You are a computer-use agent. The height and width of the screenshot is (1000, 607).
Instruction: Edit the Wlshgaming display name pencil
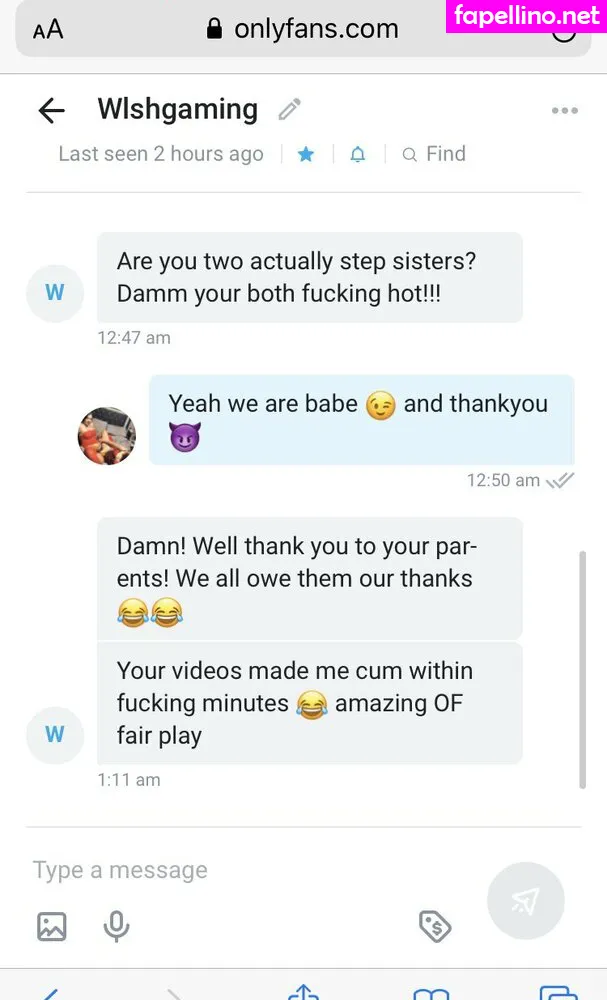290,109
